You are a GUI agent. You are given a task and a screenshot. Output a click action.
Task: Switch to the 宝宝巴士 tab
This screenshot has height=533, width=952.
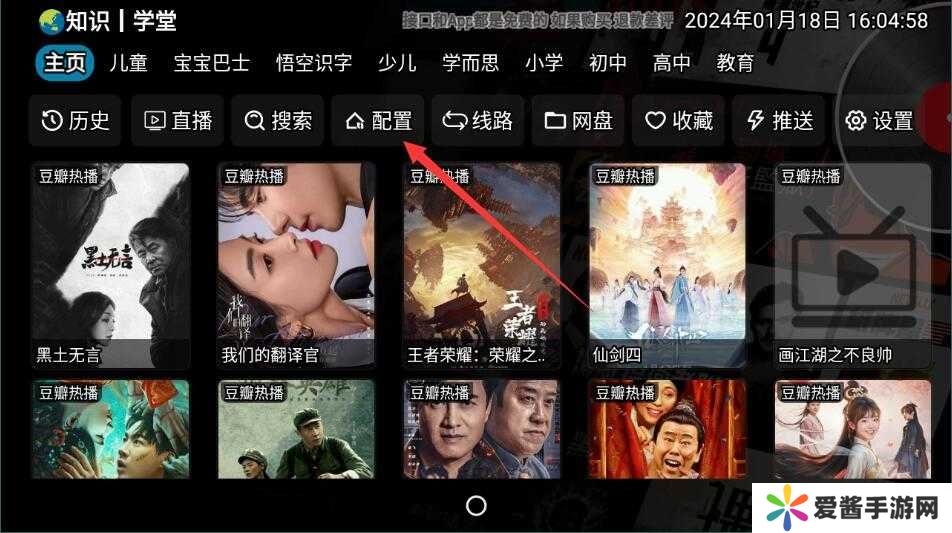(x=211, y=62)
